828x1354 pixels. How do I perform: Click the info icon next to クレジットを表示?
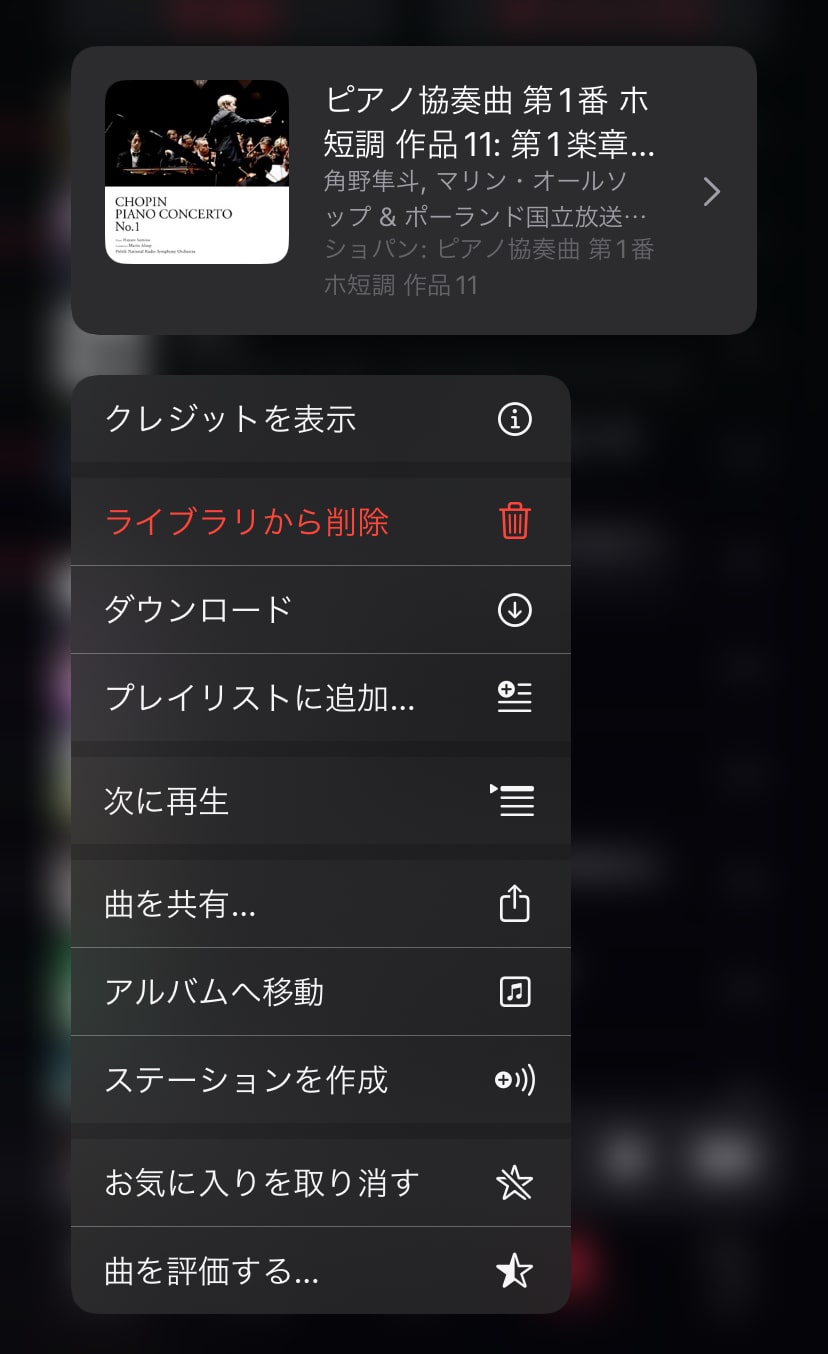(x=515, y=419)
